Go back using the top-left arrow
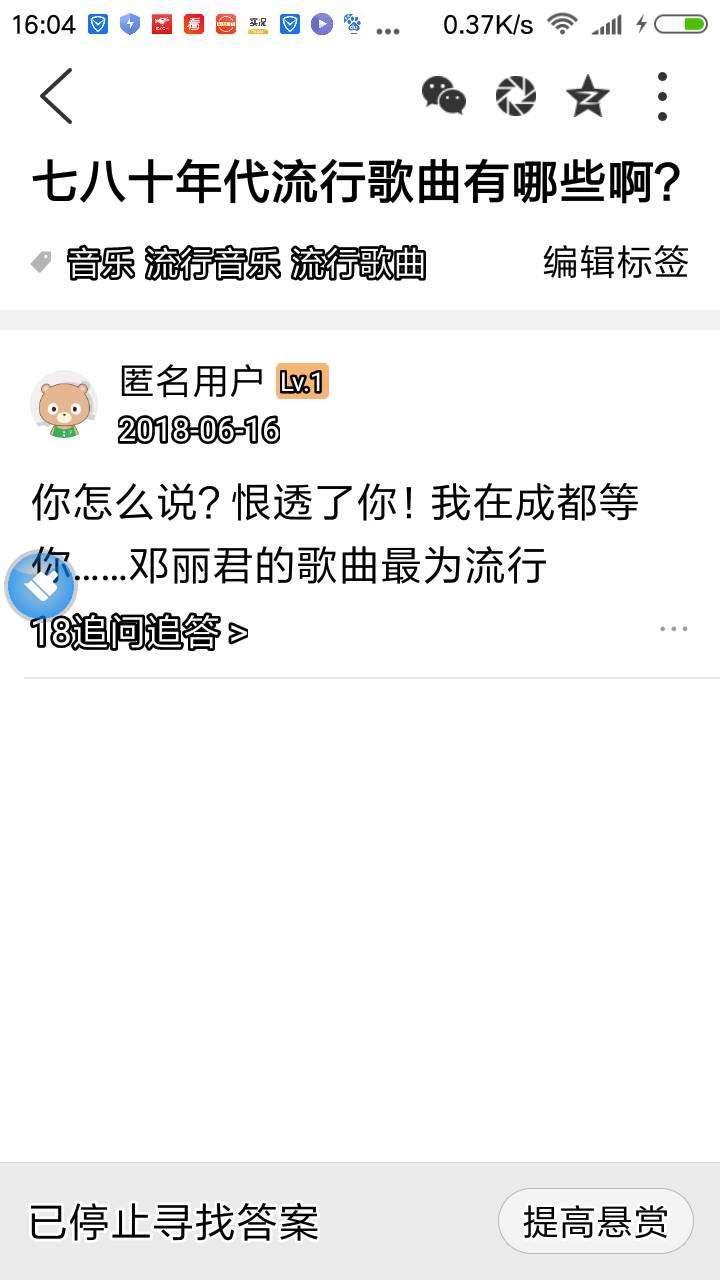 tap(56, 96)
